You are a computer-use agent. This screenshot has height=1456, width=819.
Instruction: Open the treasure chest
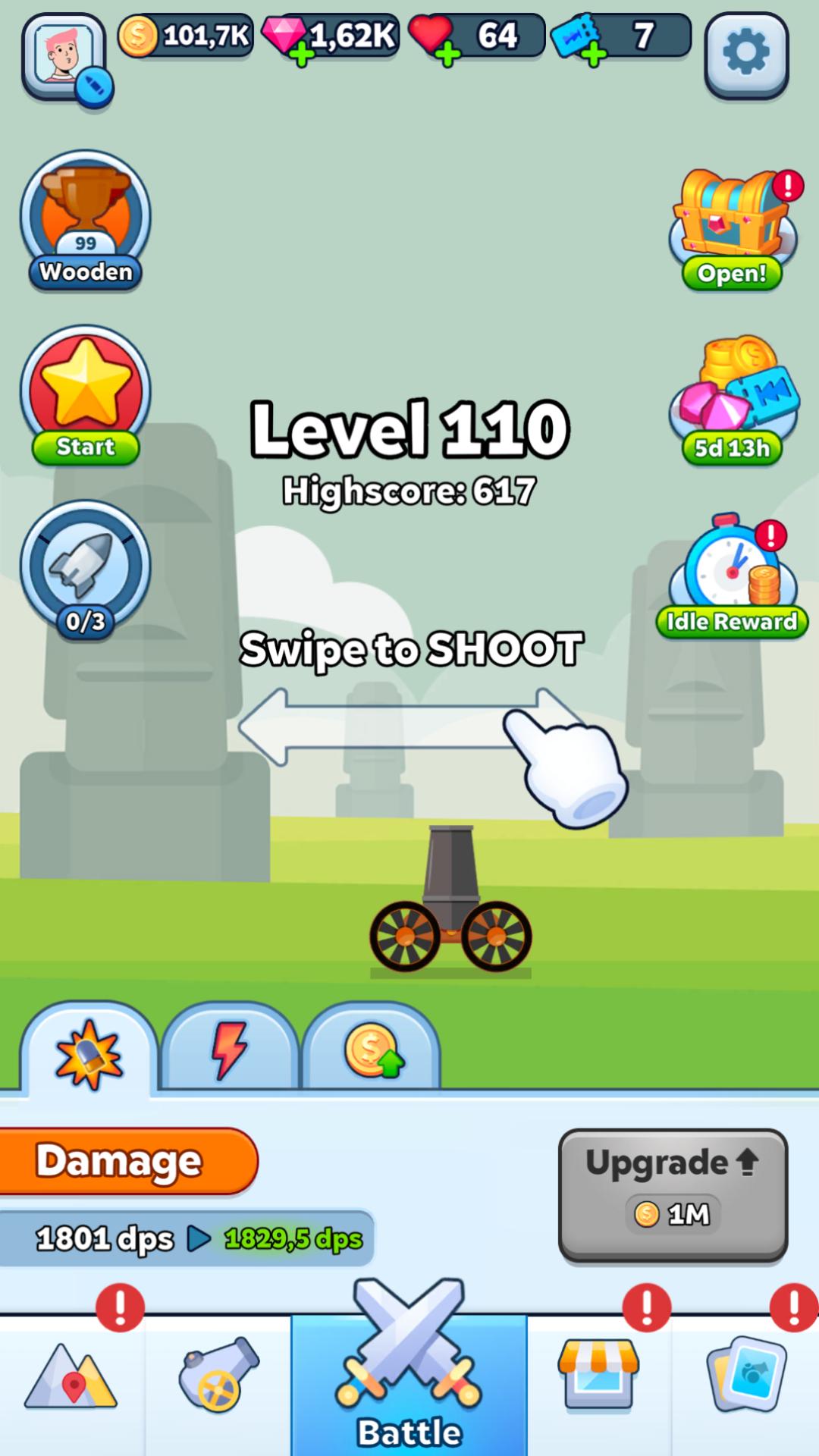[733, 227]
